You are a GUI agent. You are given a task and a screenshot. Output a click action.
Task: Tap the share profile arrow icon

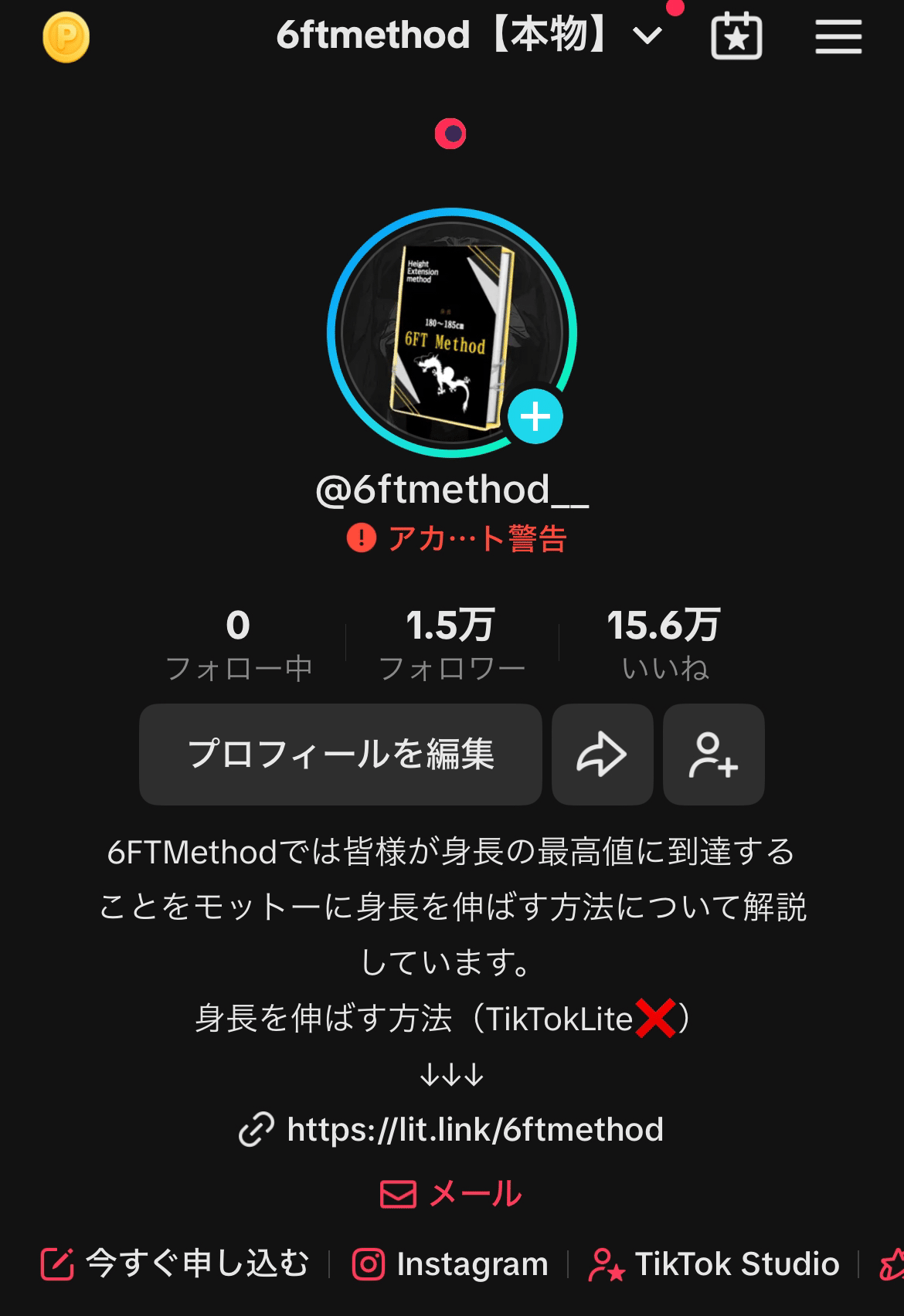(602, 755)
